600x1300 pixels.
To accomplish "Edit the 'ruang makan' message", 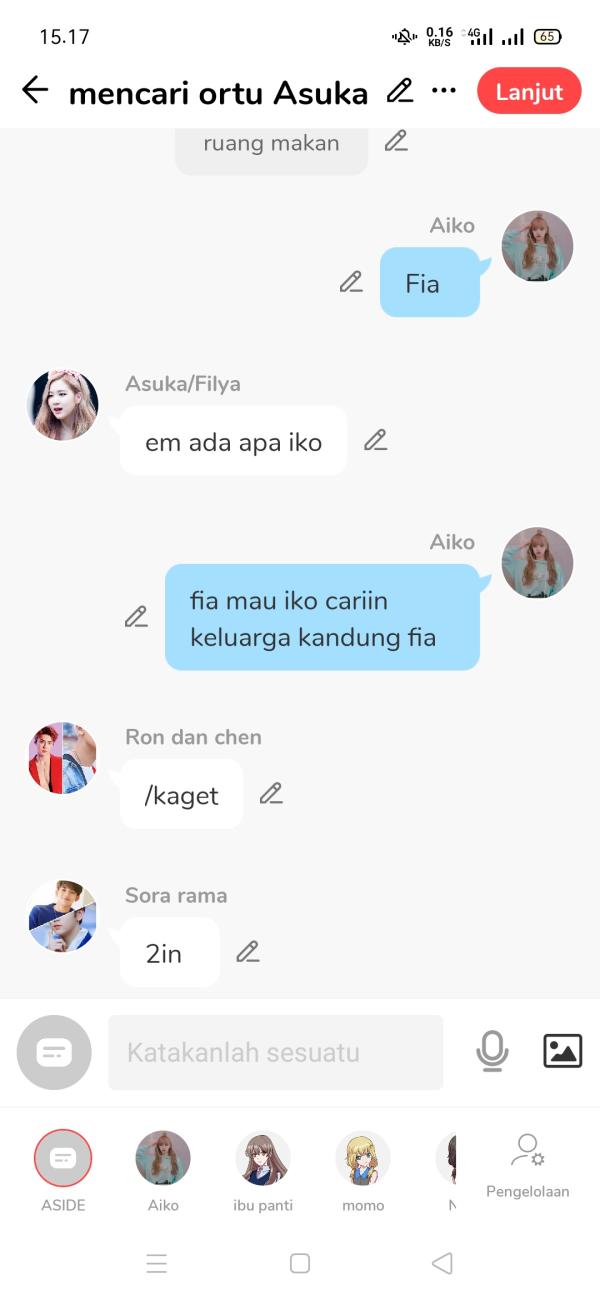I will tap(396, 141).
